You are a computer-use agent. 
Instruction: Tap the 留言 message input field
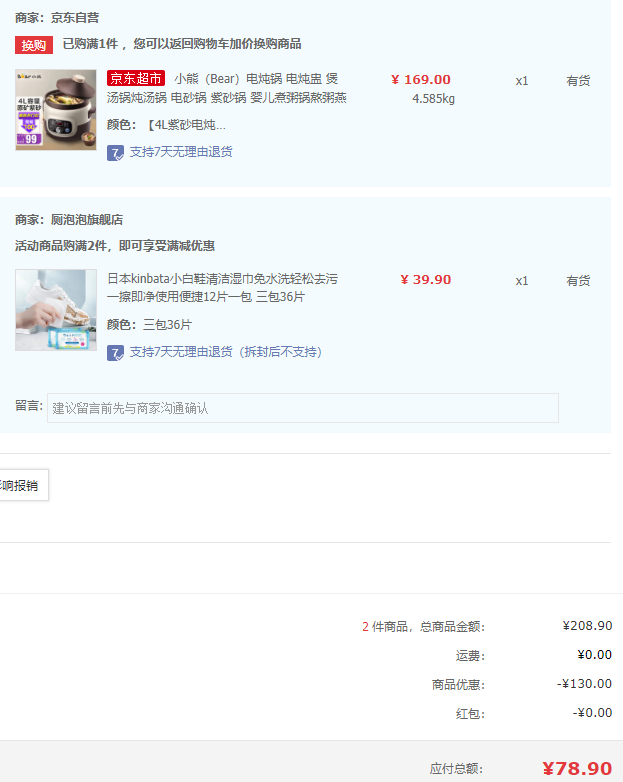coord(302,408)
